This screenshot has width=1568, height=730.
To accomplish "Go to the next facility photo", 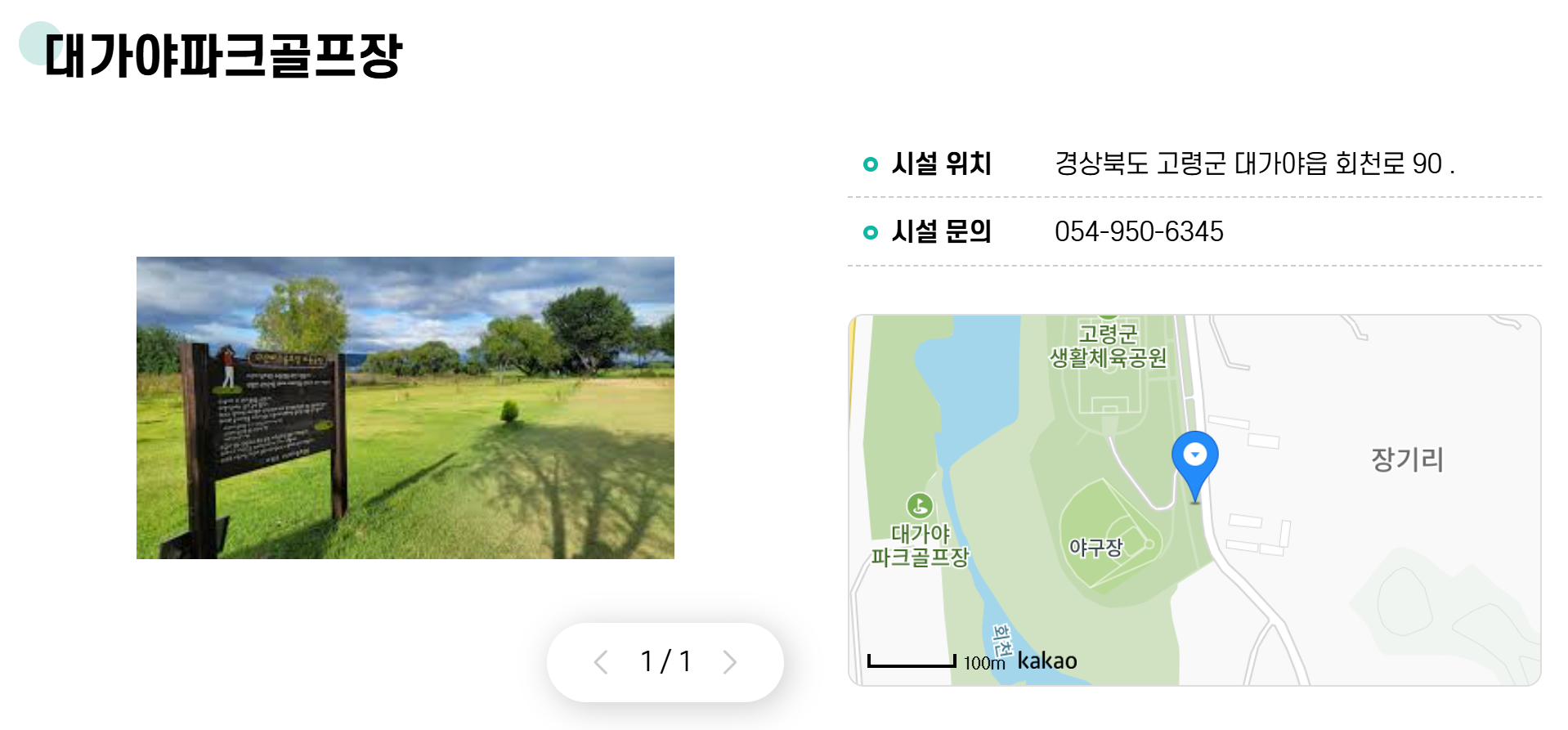I will click(729, 661).
